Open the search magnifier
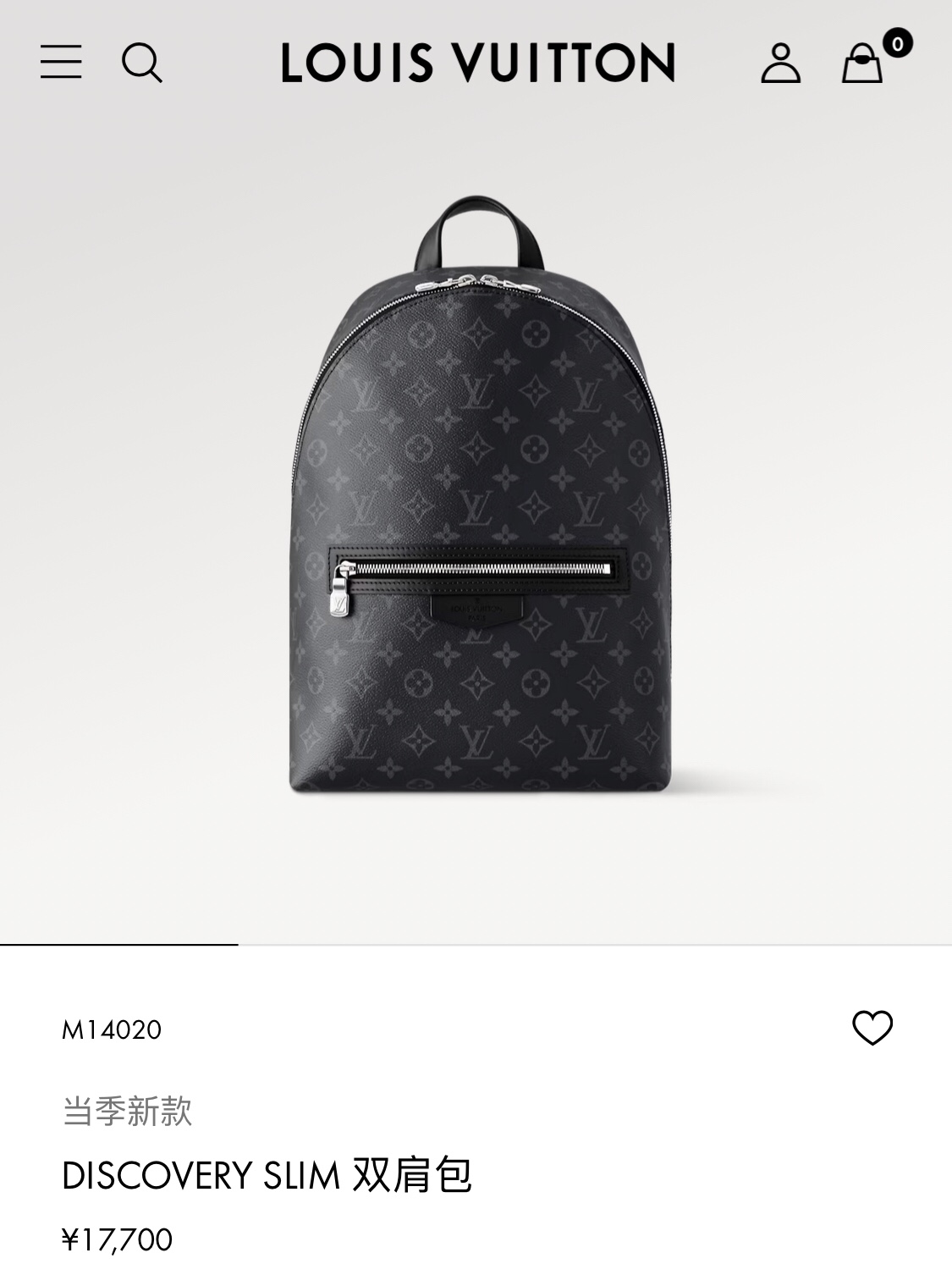 [141, 63]
